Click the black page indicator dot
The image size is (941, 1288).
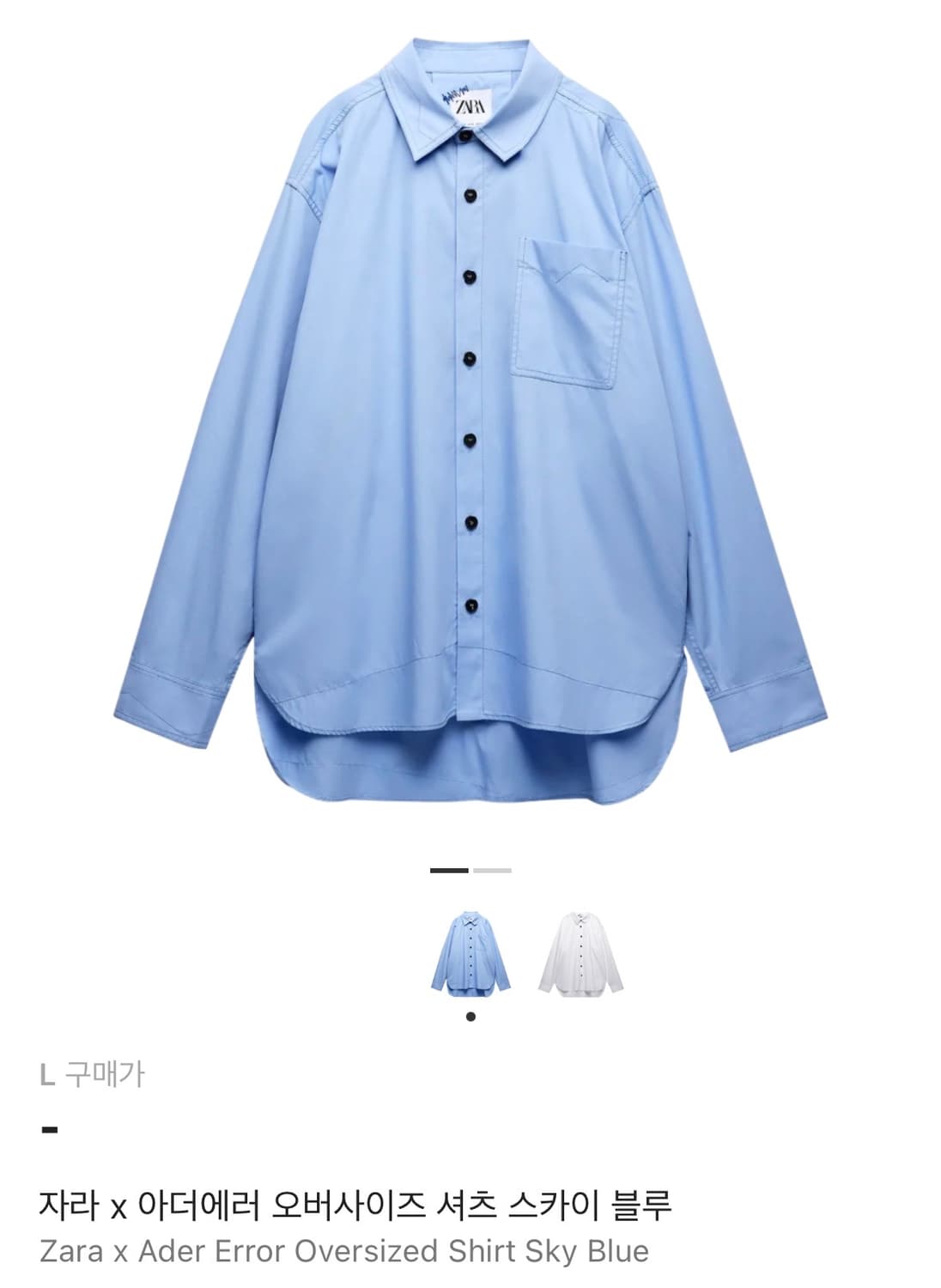point(470,1018)
